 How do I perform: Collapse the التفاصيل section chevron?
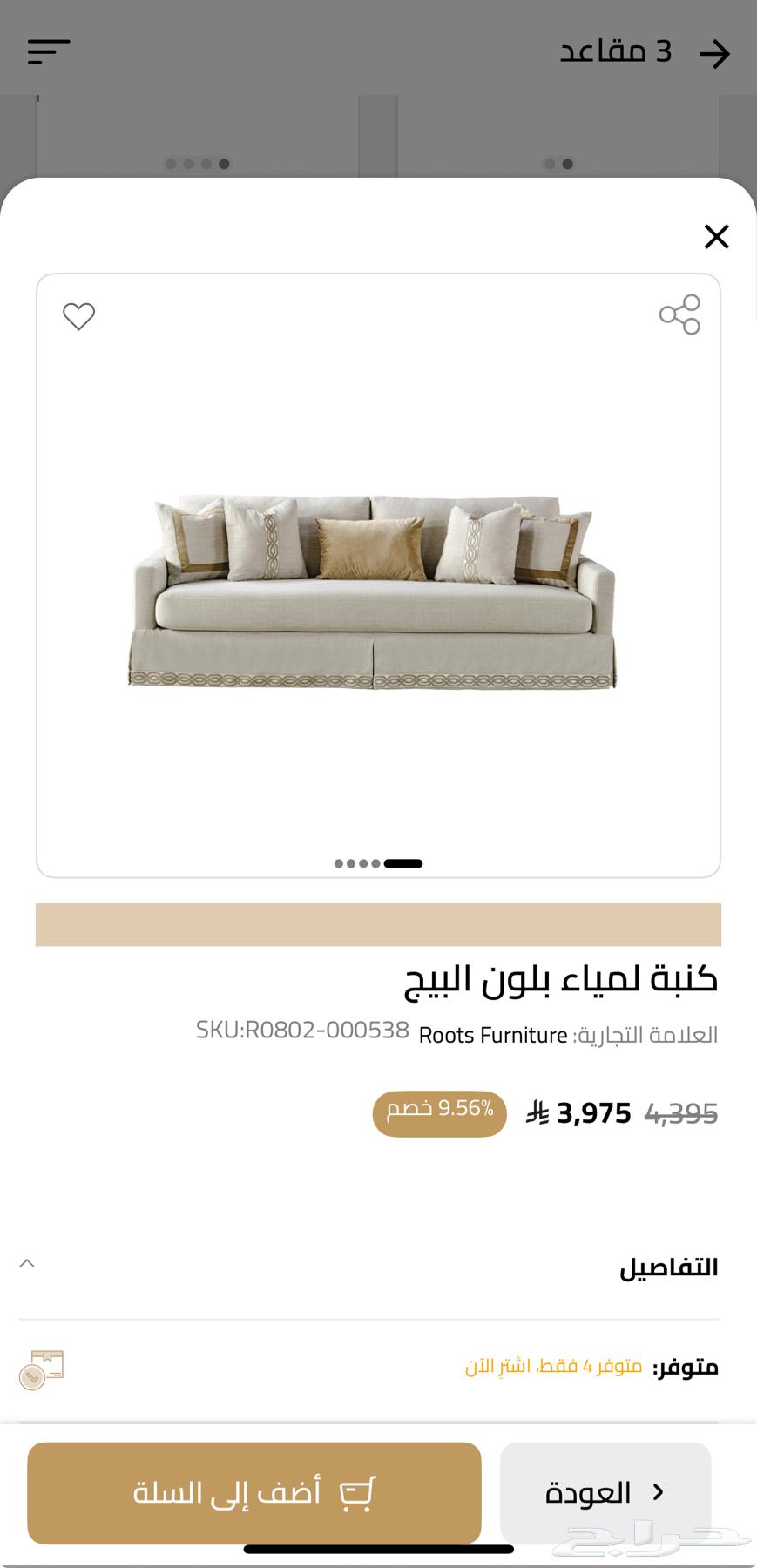click(27, 1262)
